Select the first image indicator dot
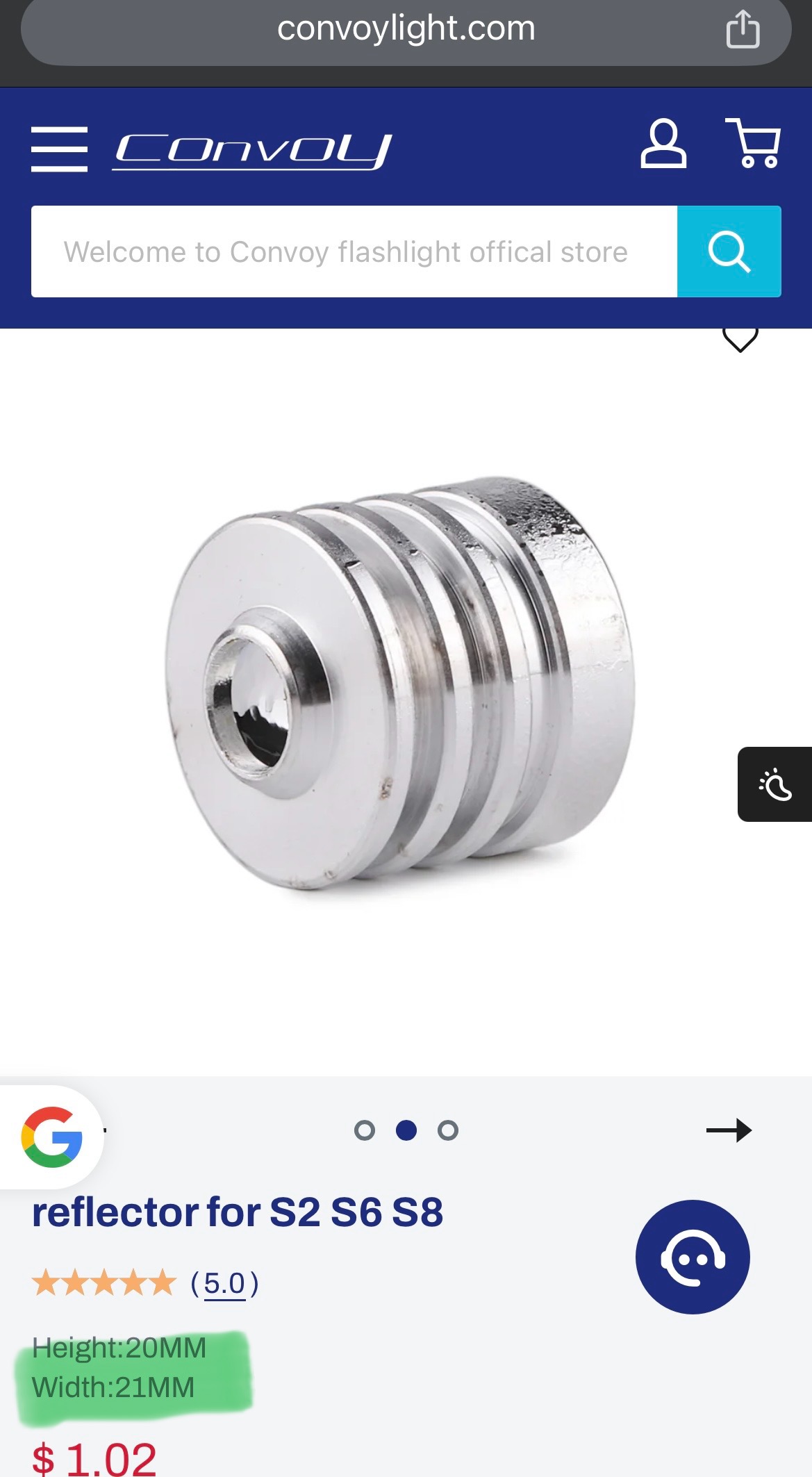812x1477 pixels. pyautogui.click(x=364, y=1130)
